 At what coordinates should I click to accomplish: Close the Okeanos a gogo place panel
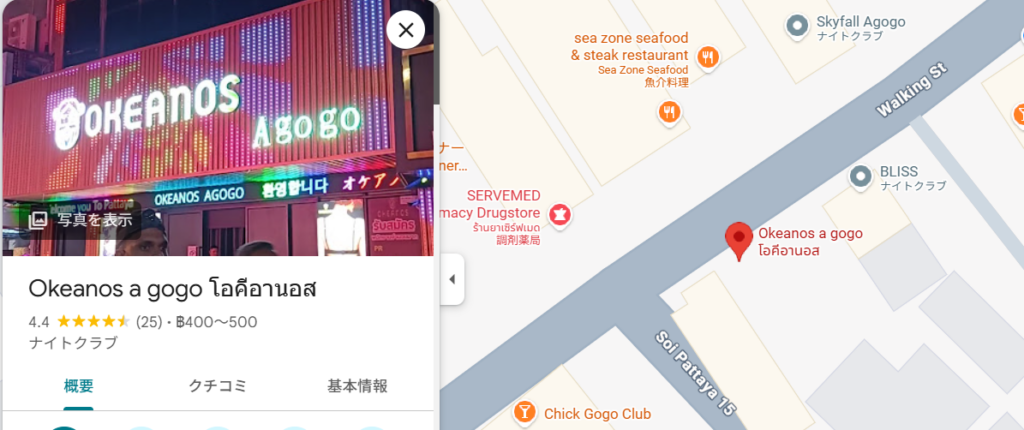click(x=405, y=30)
